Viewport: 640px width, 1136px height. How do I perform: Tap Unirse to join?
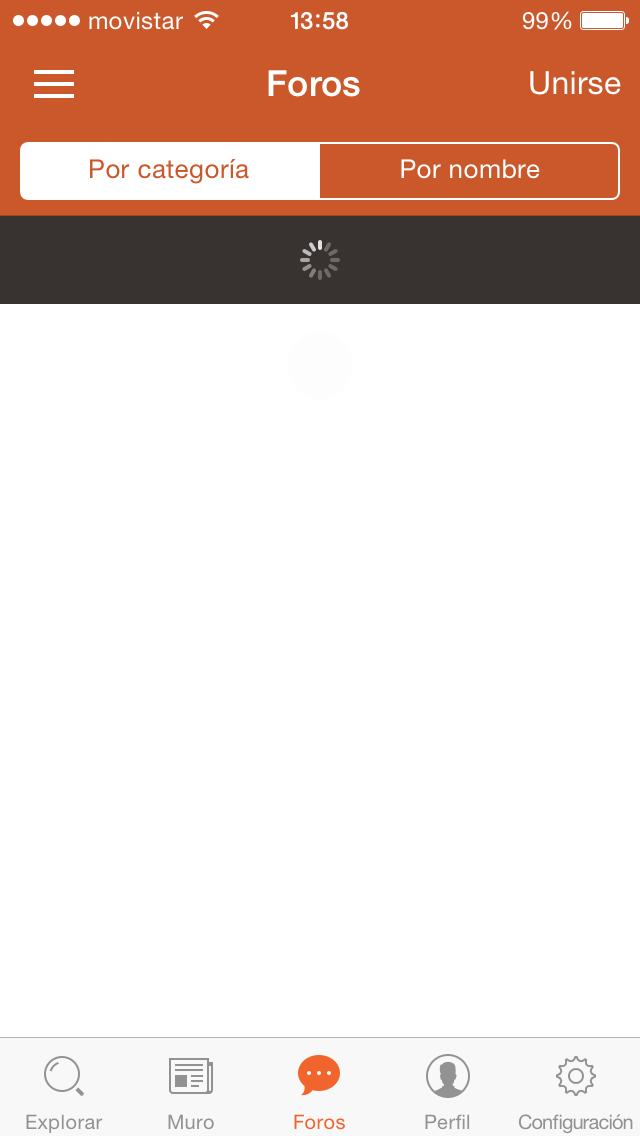[574, 84]
